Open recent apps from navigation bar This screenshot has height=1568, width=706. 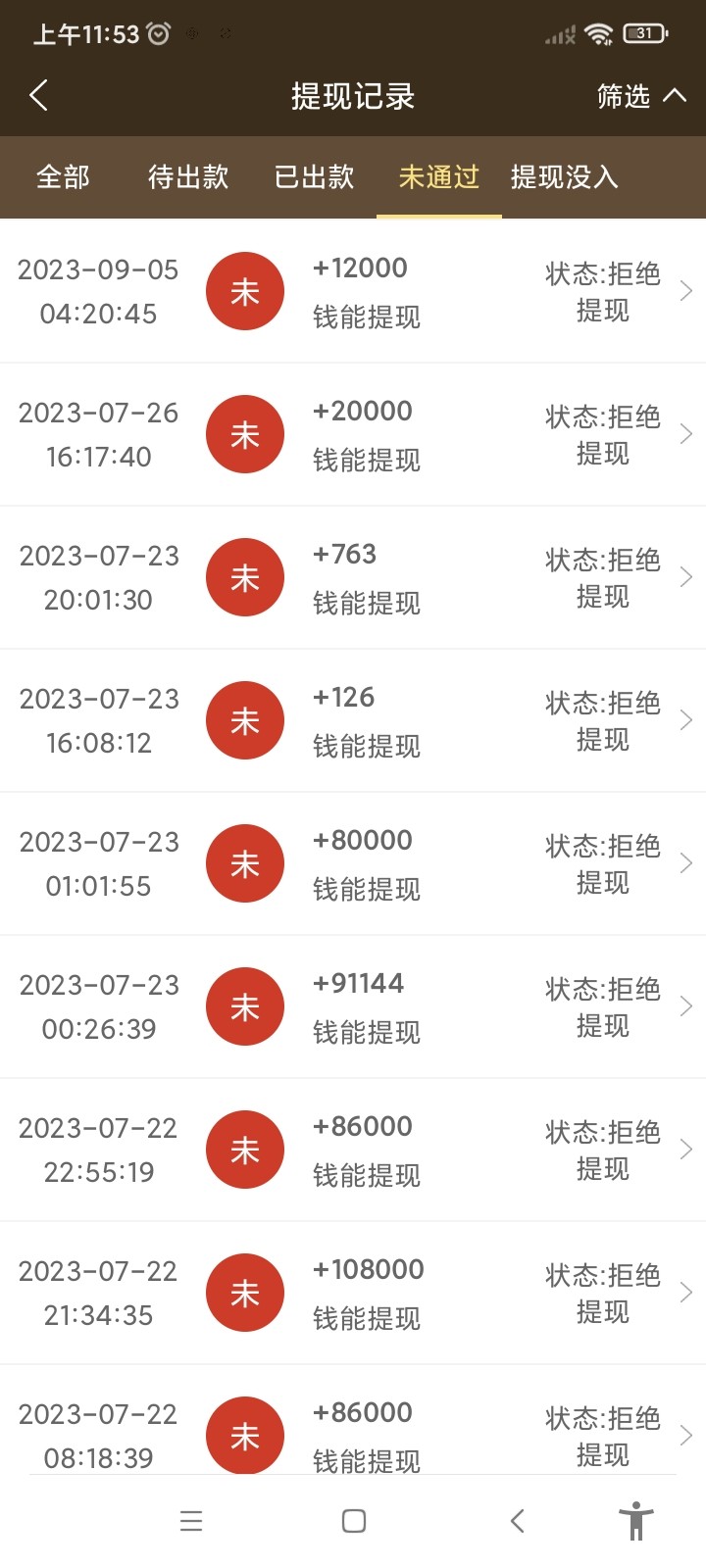(x=191, y=1521)
